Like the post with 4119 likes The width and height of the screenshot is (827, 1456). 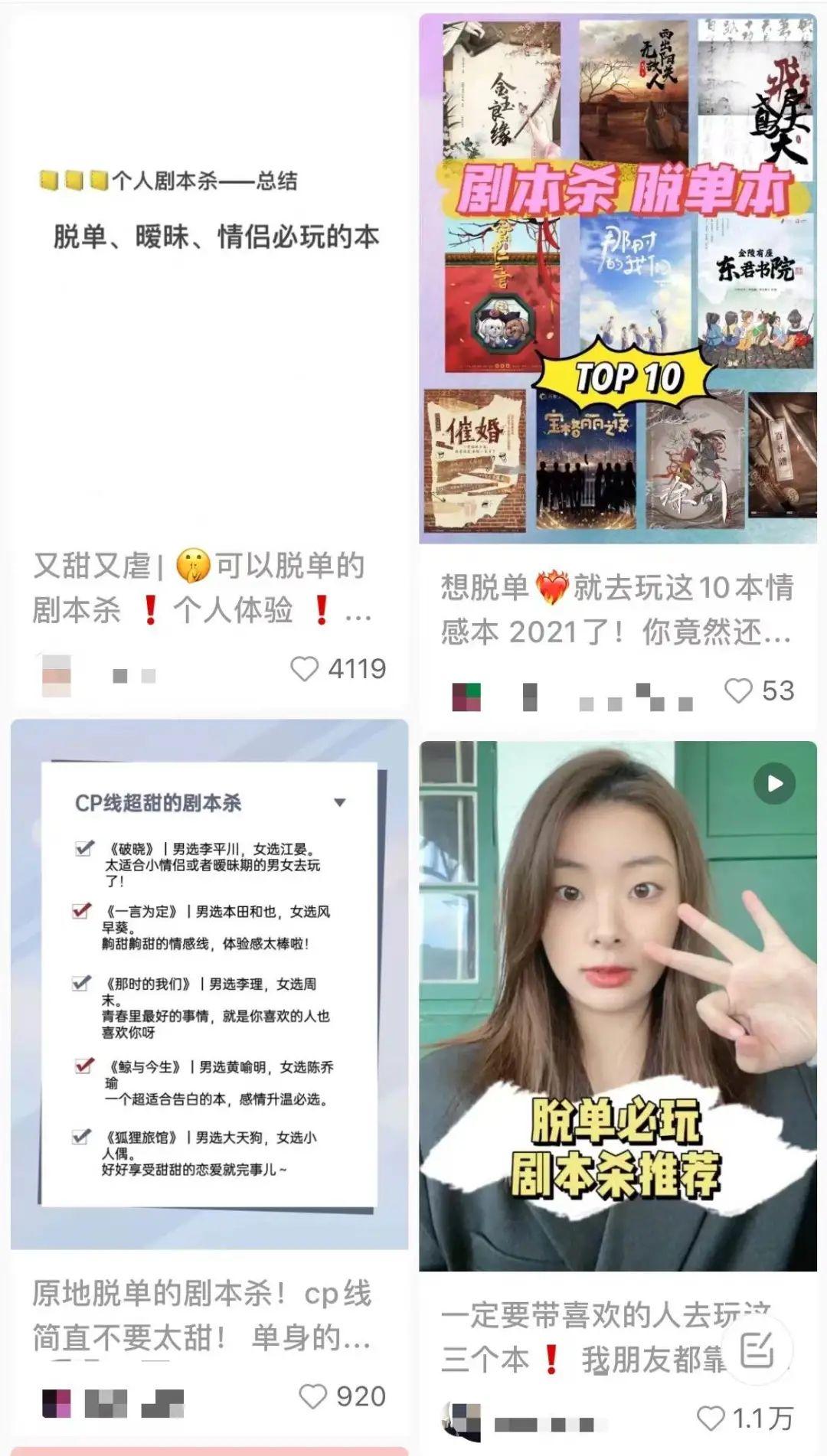pos(305,669)
